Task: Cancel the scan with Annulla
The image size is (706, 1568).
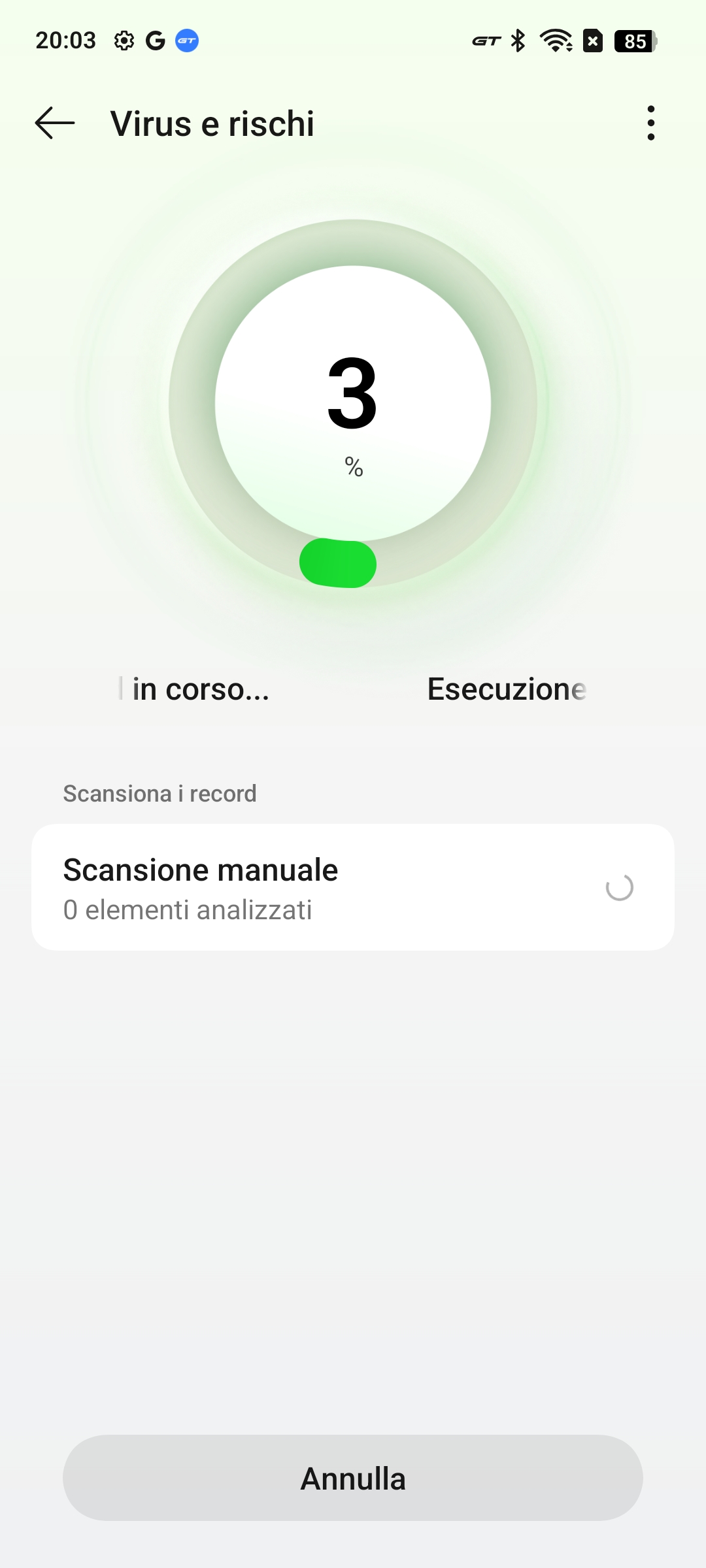Action: point(353,1478)
